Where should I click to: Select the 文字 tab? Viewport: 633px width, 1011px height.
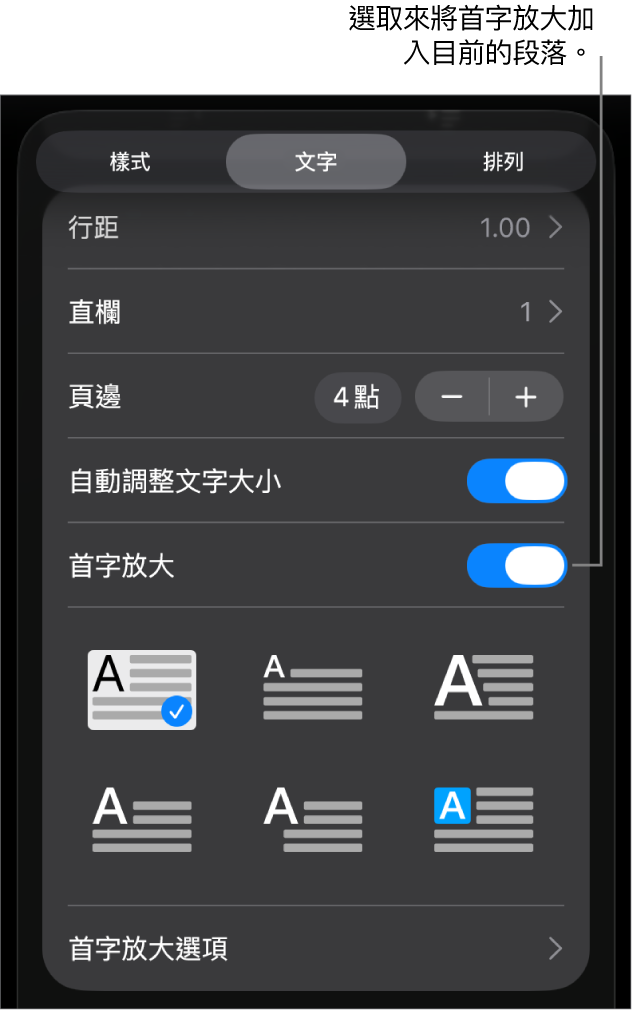tap(316, 162)
